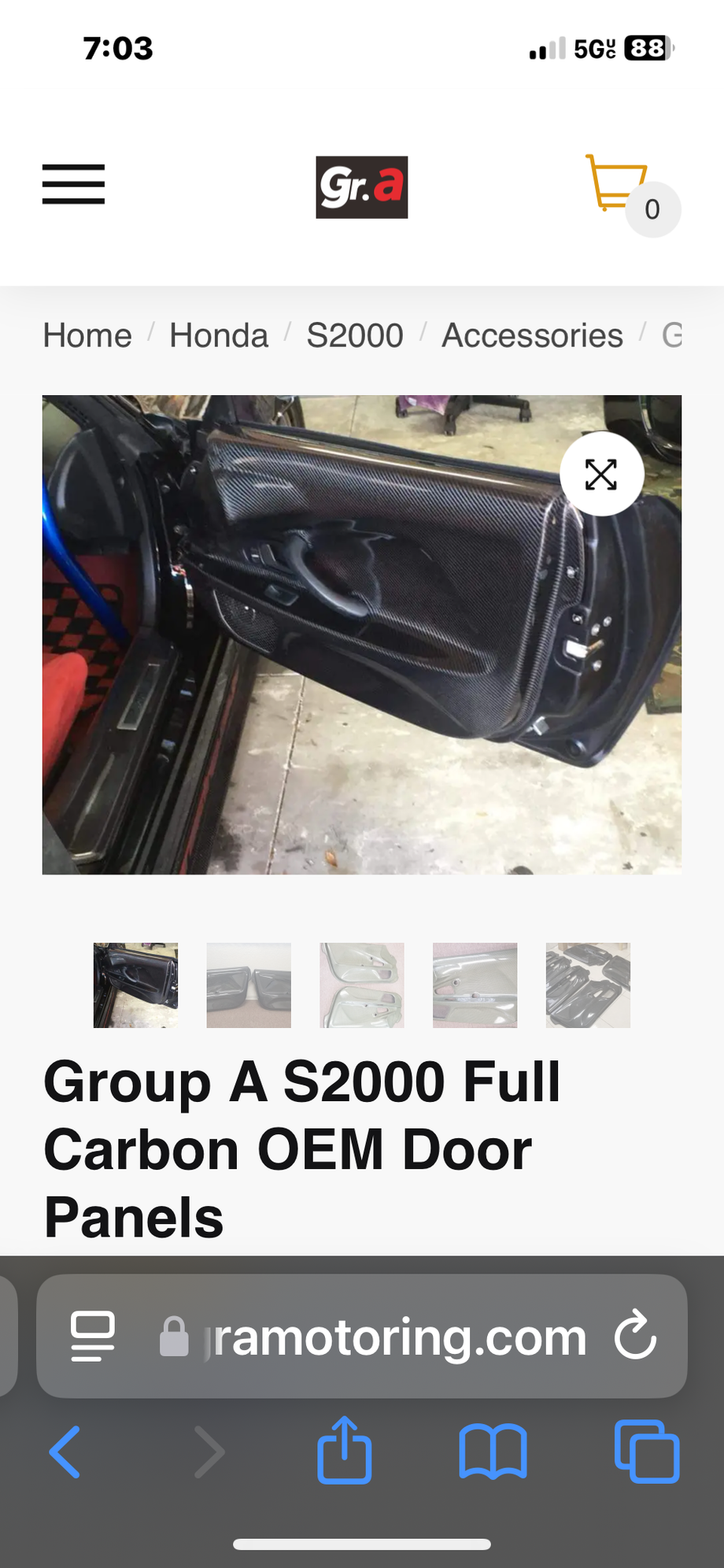Reload the page

635,1335
